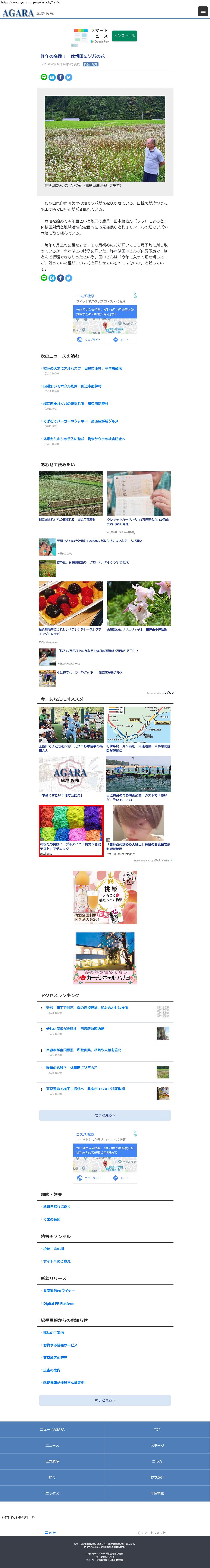The image size is (210, 1568).
Task: Share the article on Facebook from the top icons
Action: [x=60, y=77]
